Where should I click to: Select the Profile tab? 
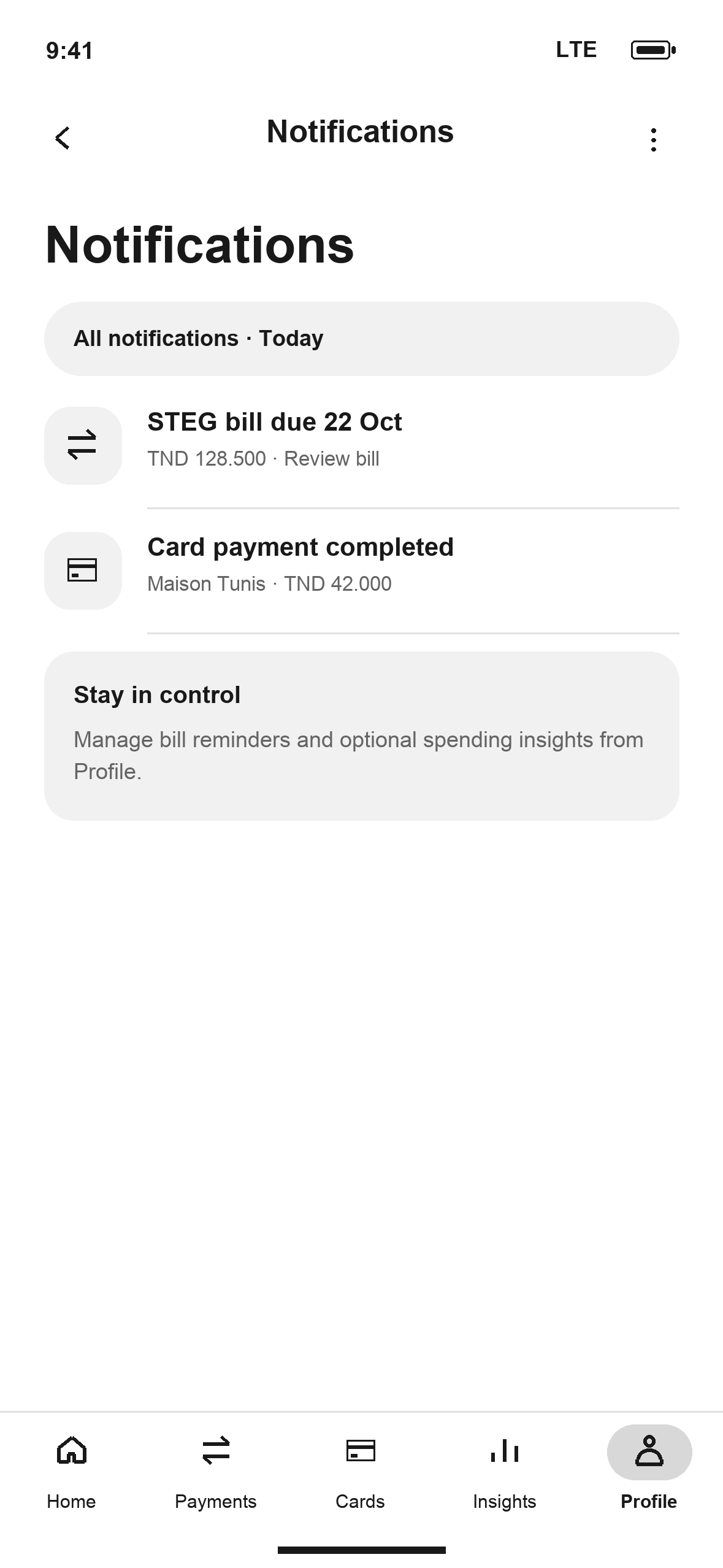tap(649, 1472)
